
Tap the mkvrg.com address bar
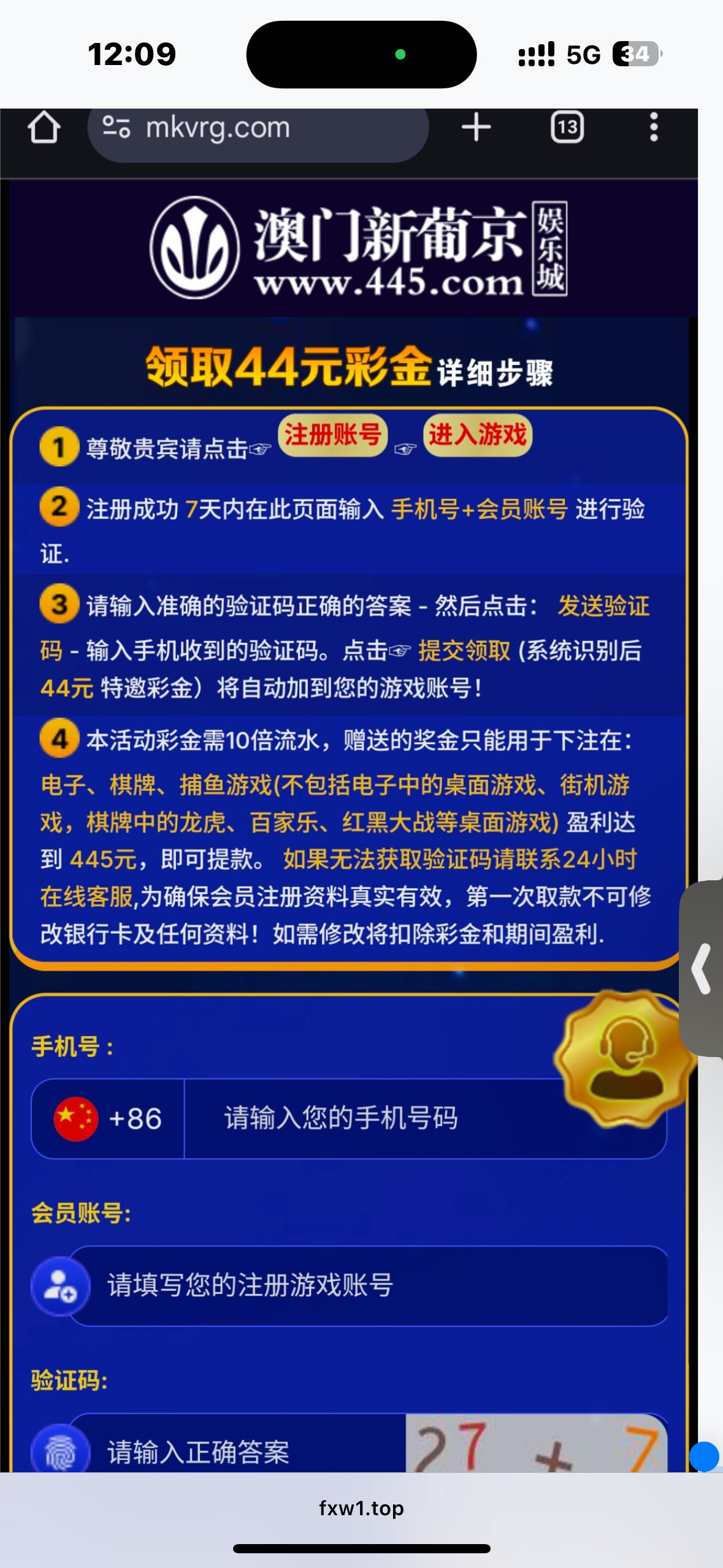(258, 128)
